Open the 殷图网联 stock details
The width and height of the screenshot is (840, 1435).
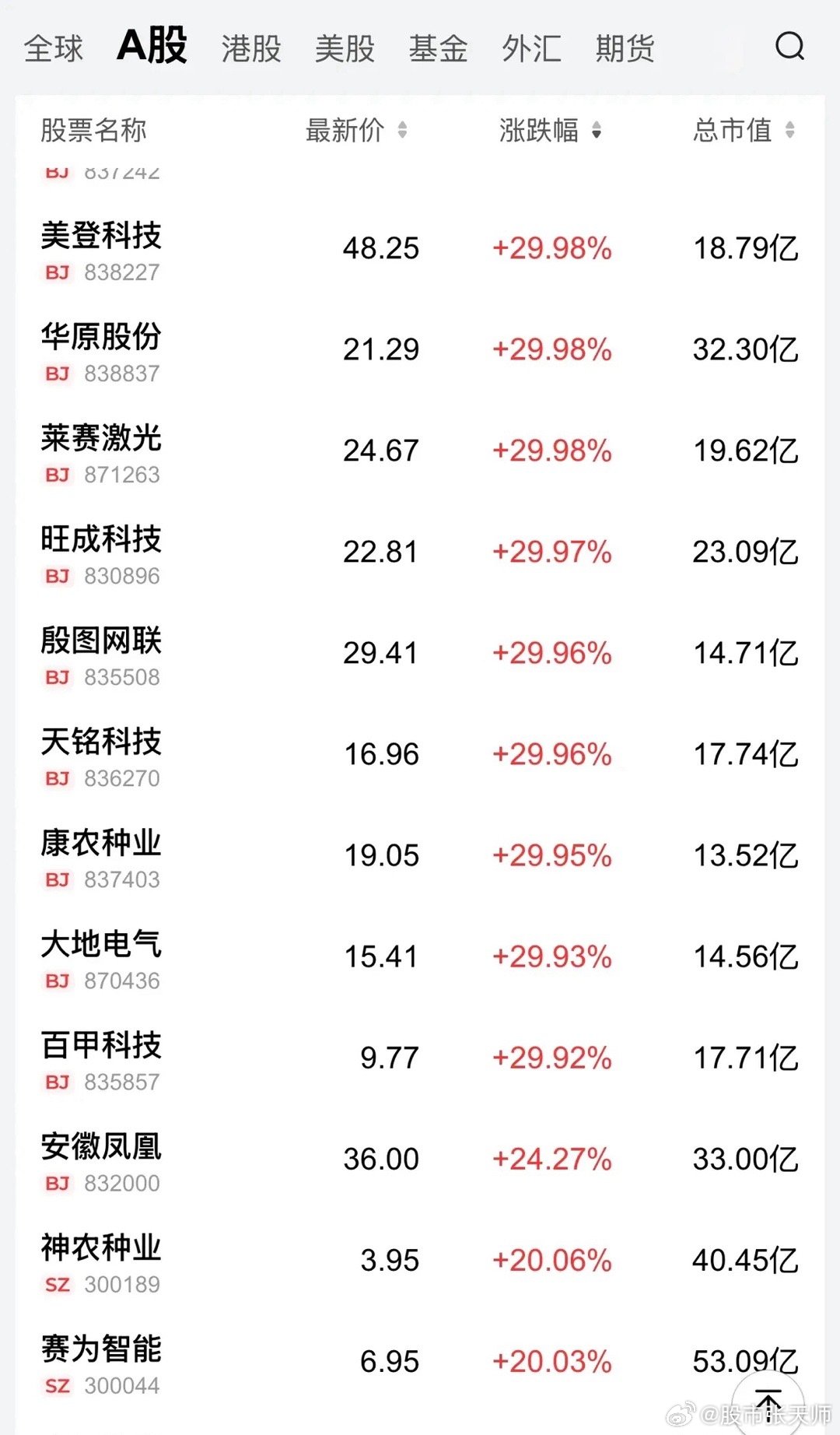tap(420, 654)
